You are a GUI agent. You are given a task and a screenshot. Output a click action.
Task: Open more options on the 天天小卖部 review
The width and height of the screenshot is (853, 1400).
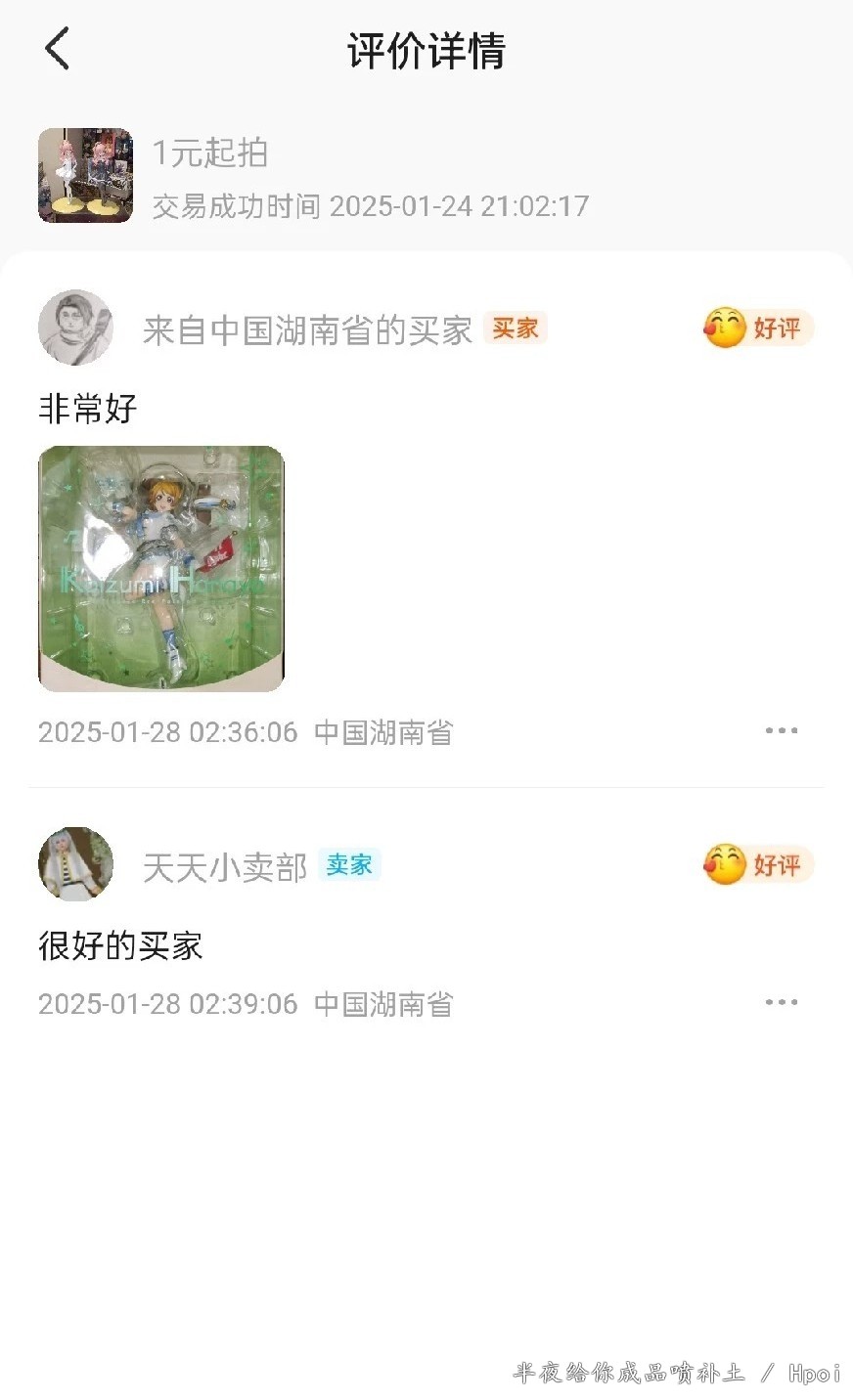pyautogui.click(x=781, y=1003)
